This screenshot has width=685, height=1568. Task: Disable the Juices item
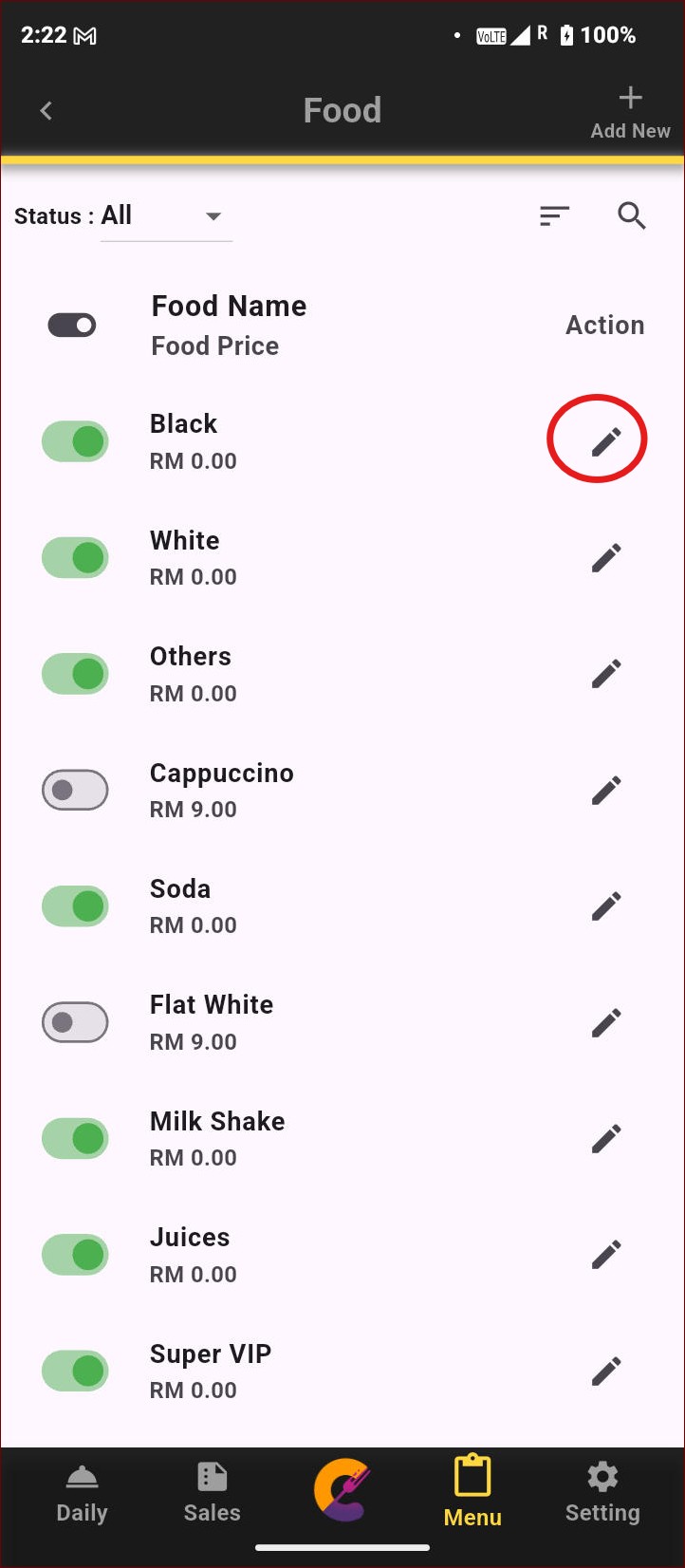pos(75,1255)
